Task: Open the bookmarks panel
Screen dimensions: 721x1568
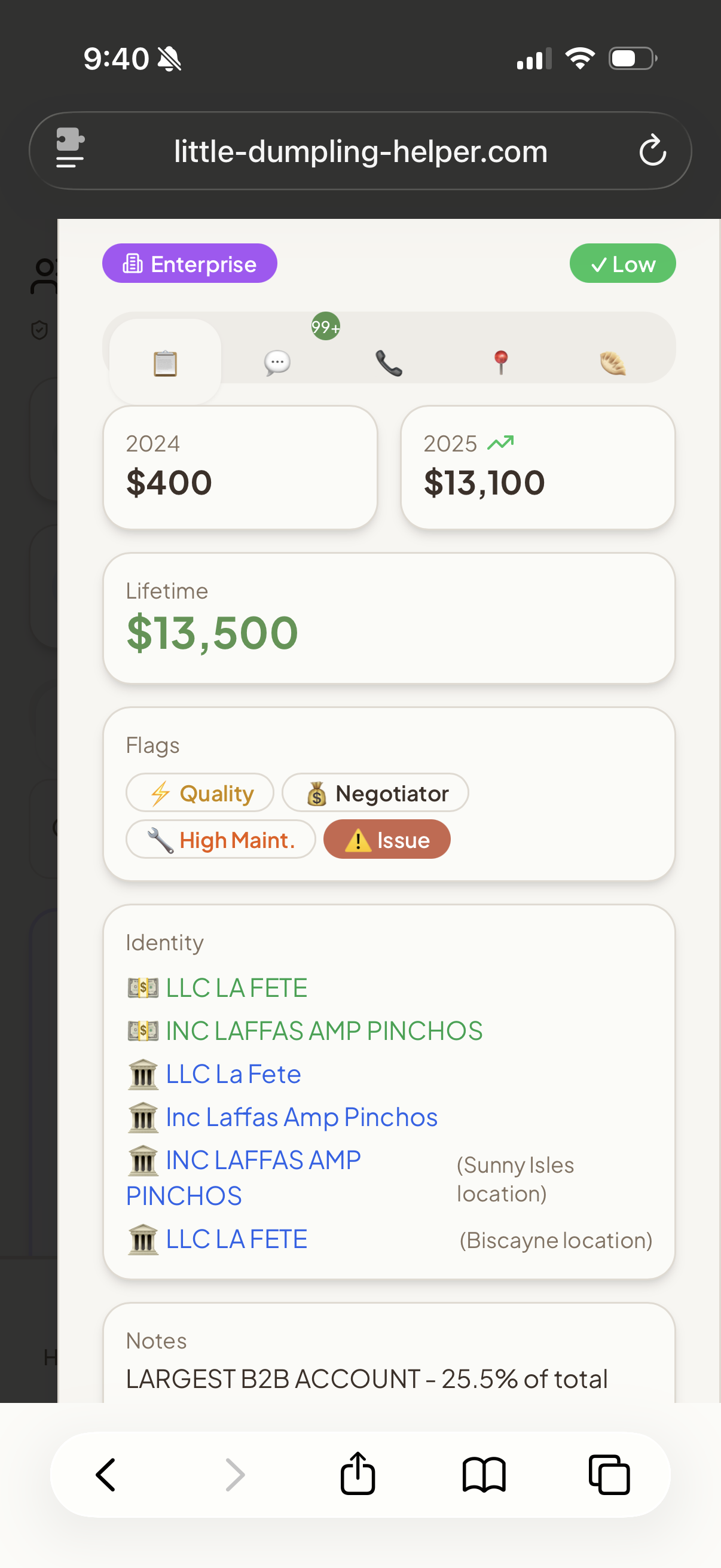Action: (484, 1474)
